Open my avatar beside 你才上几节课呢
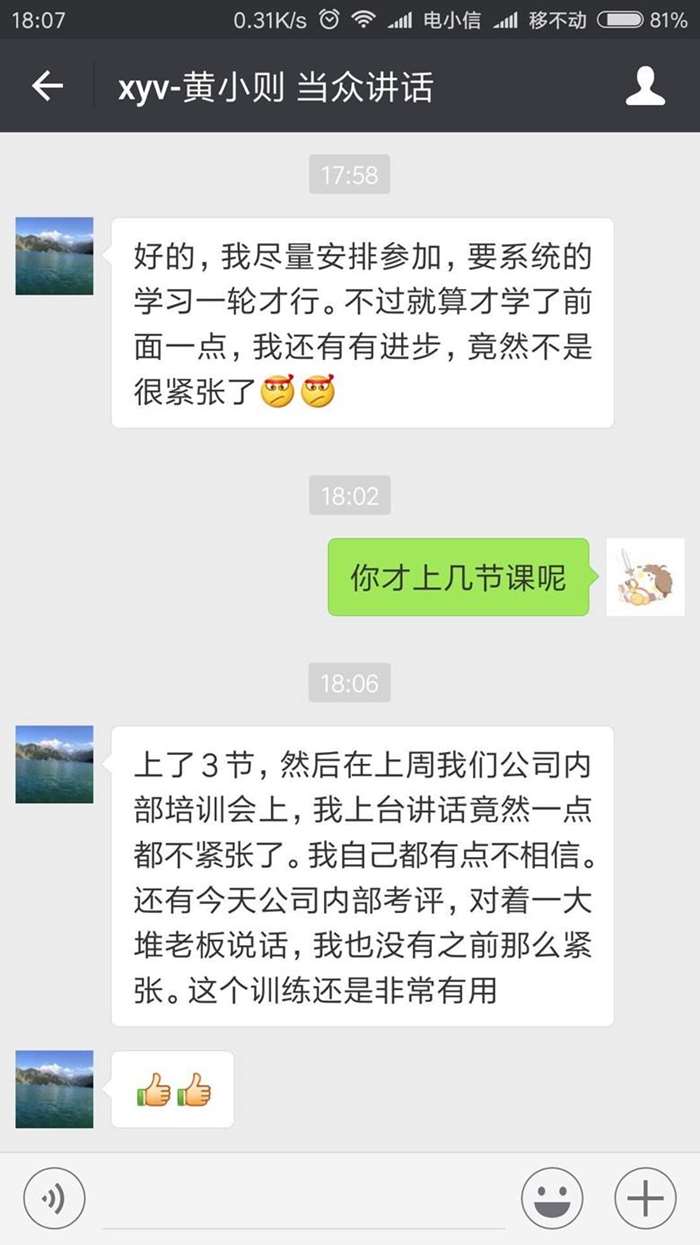Image resolution: width=700 pixels, height=1245 pixels. (645, 577)
